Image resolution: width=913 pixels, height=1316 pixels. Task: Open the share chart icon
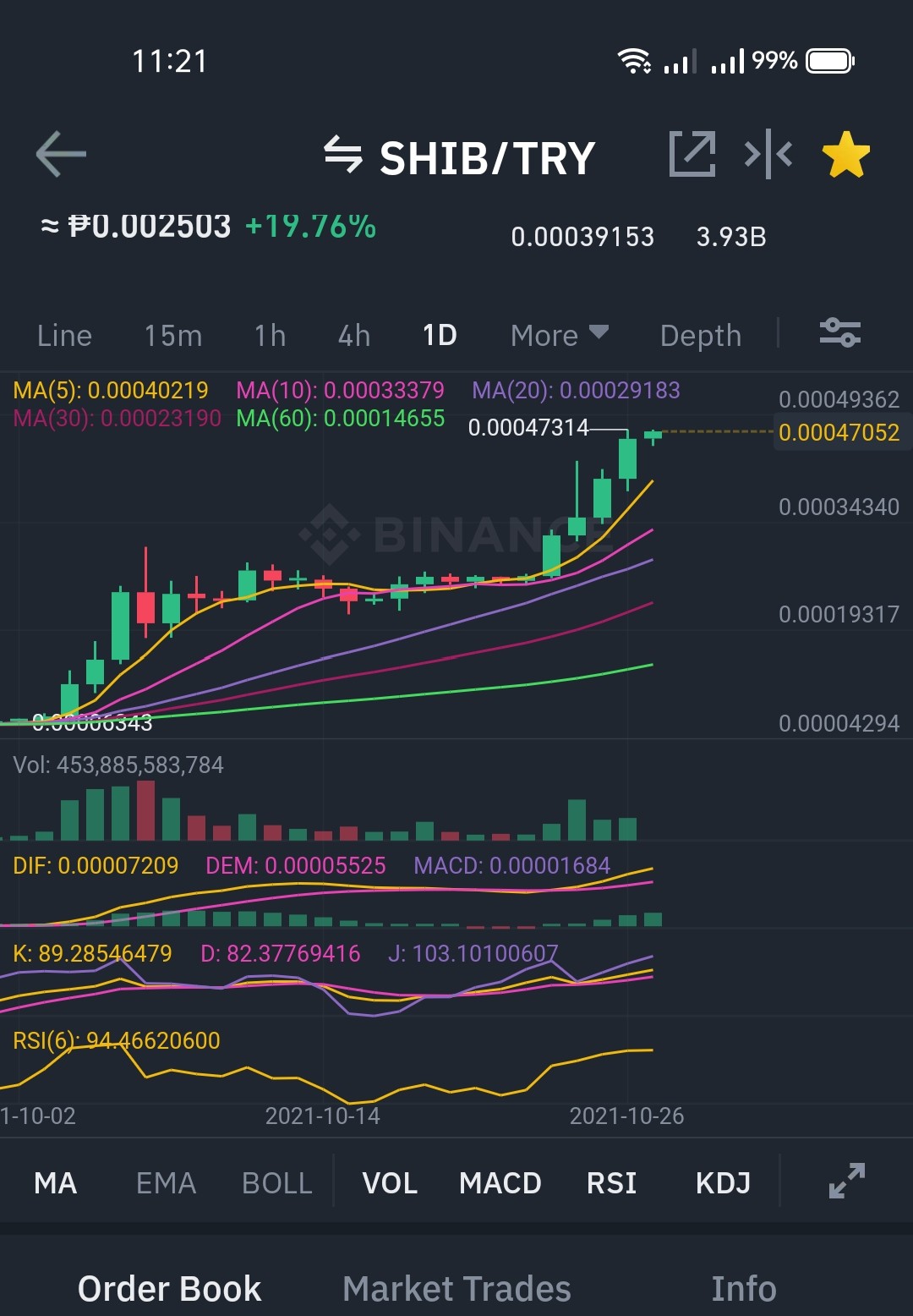692,154
